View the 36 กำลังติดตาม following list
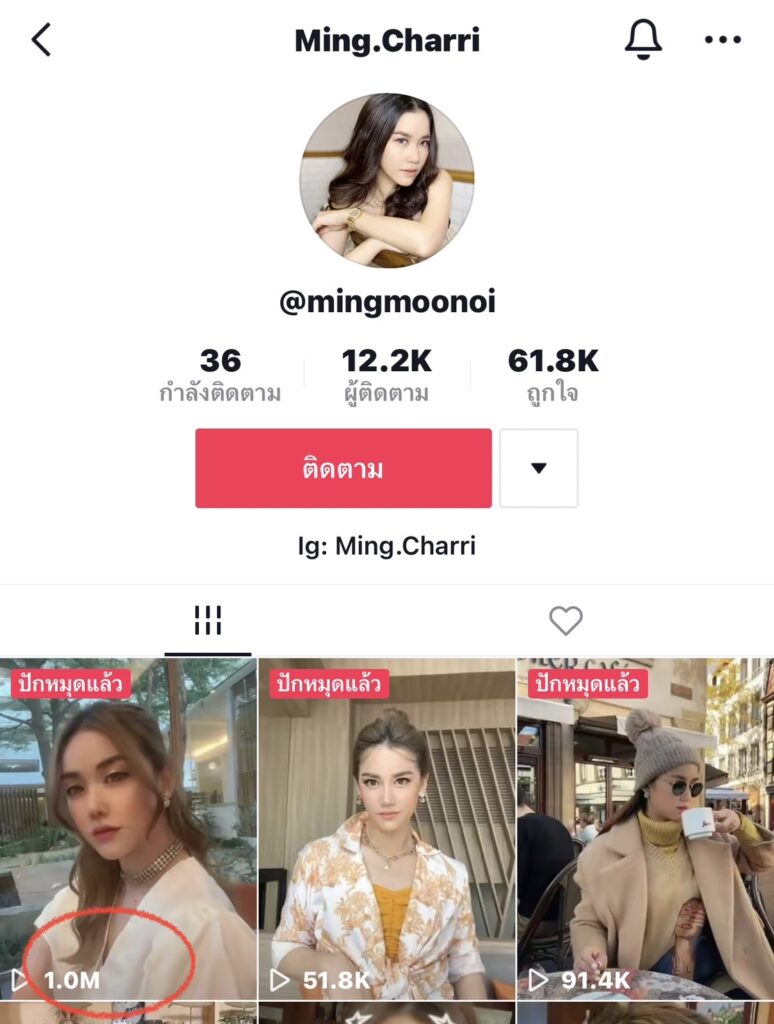 point(220,375)
